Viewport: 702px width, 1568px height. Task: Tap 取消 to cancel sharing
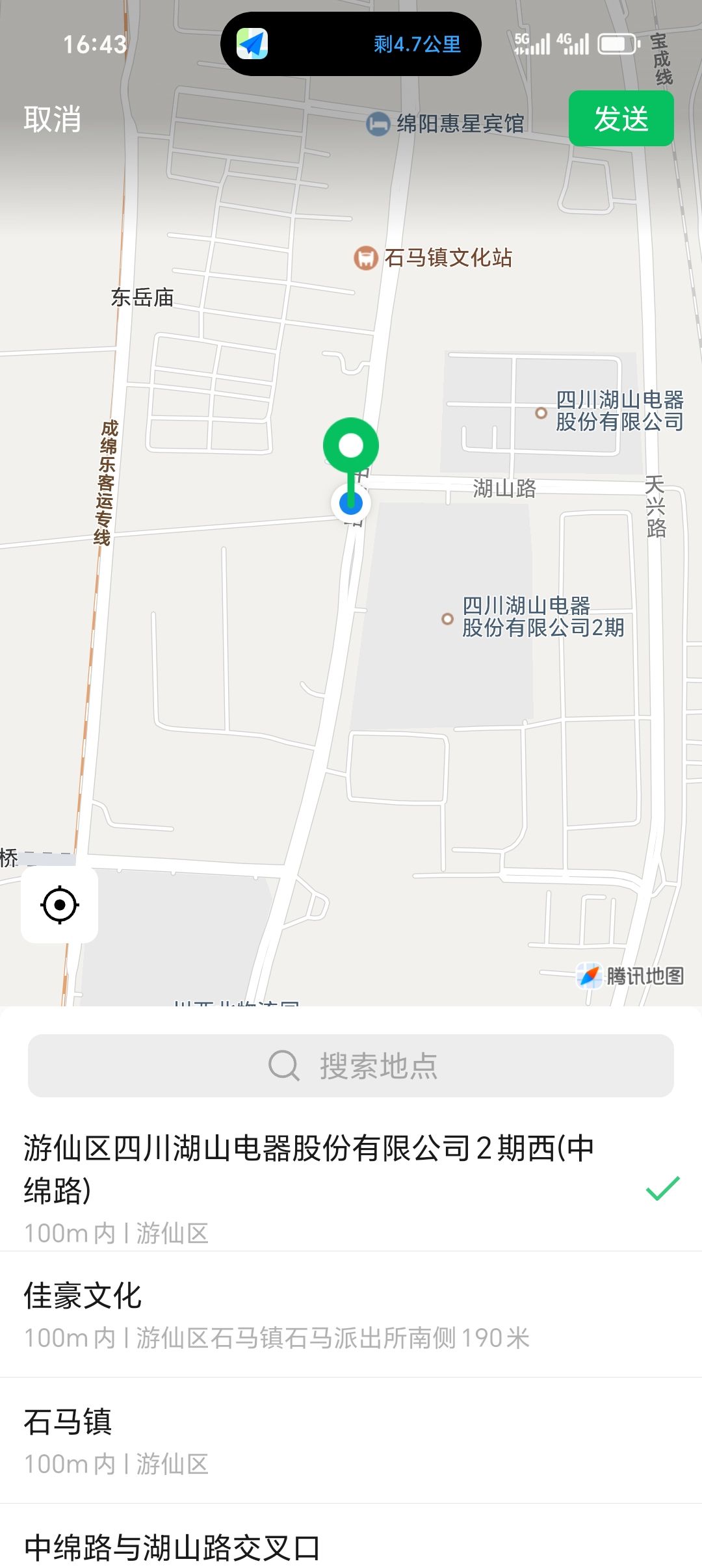[52, 120]
